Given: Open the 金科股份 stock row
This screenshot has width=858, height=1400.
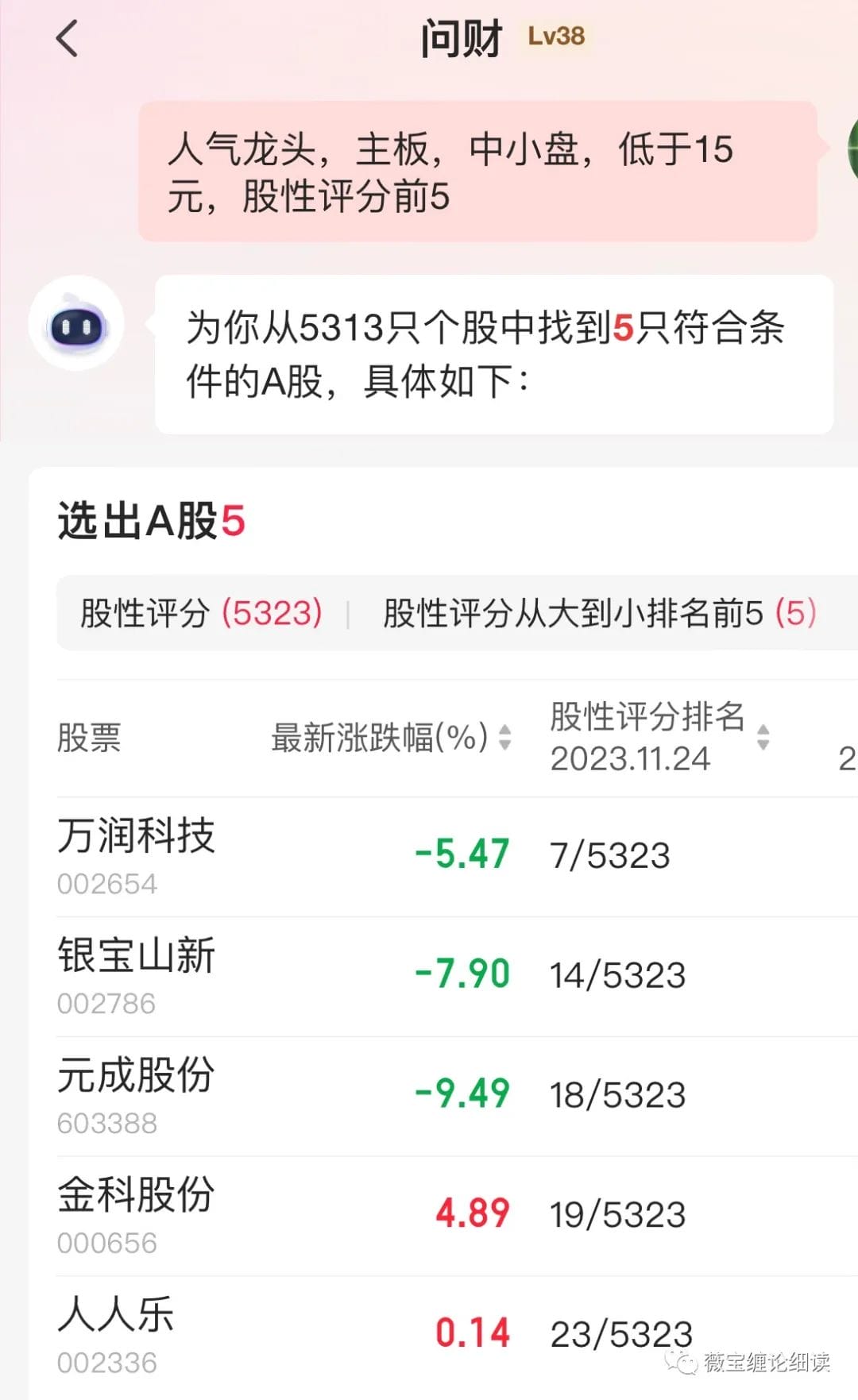Looking at the screenshot, I should point(458,1217).
